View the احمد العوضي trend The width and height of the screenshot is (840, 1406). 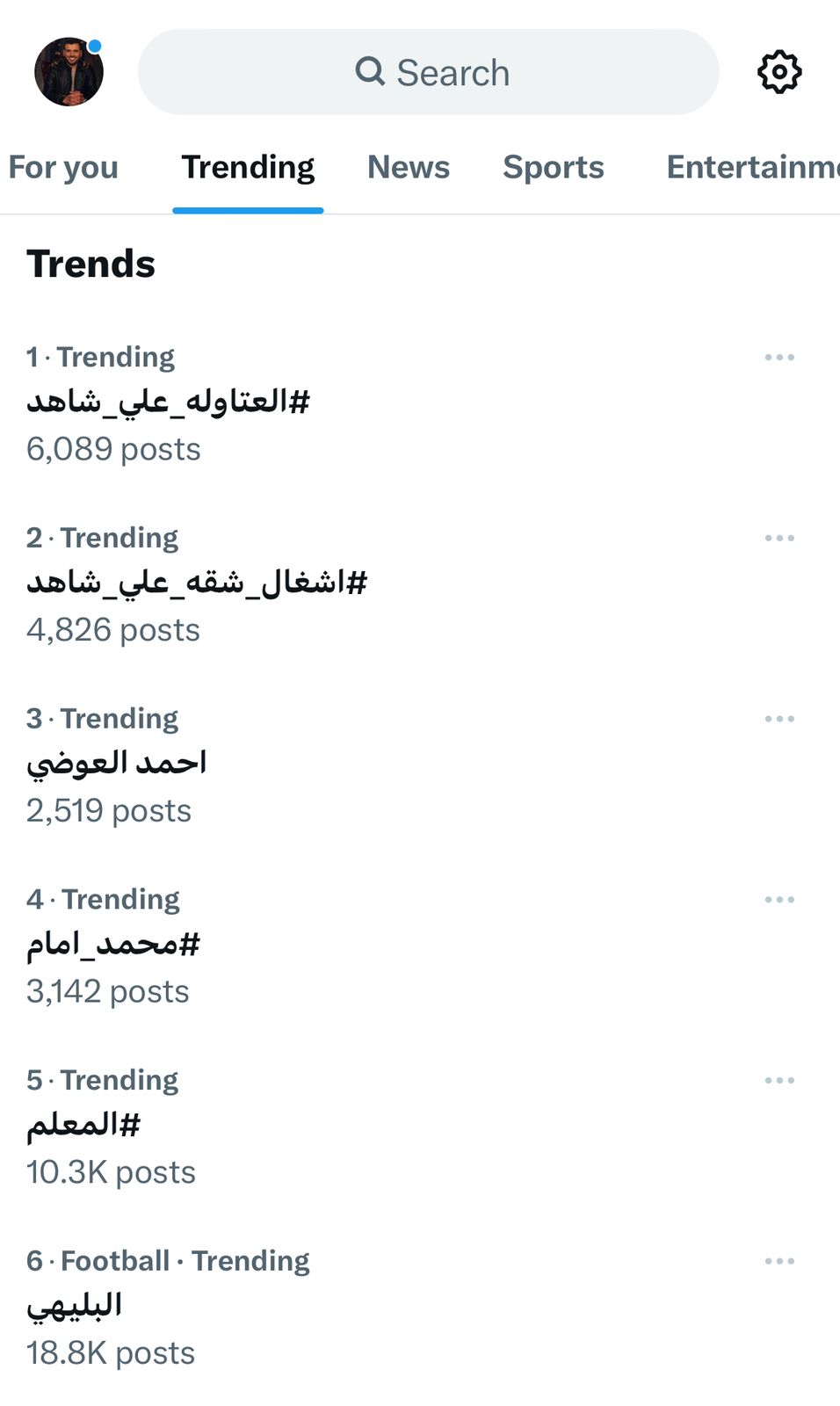117,763
